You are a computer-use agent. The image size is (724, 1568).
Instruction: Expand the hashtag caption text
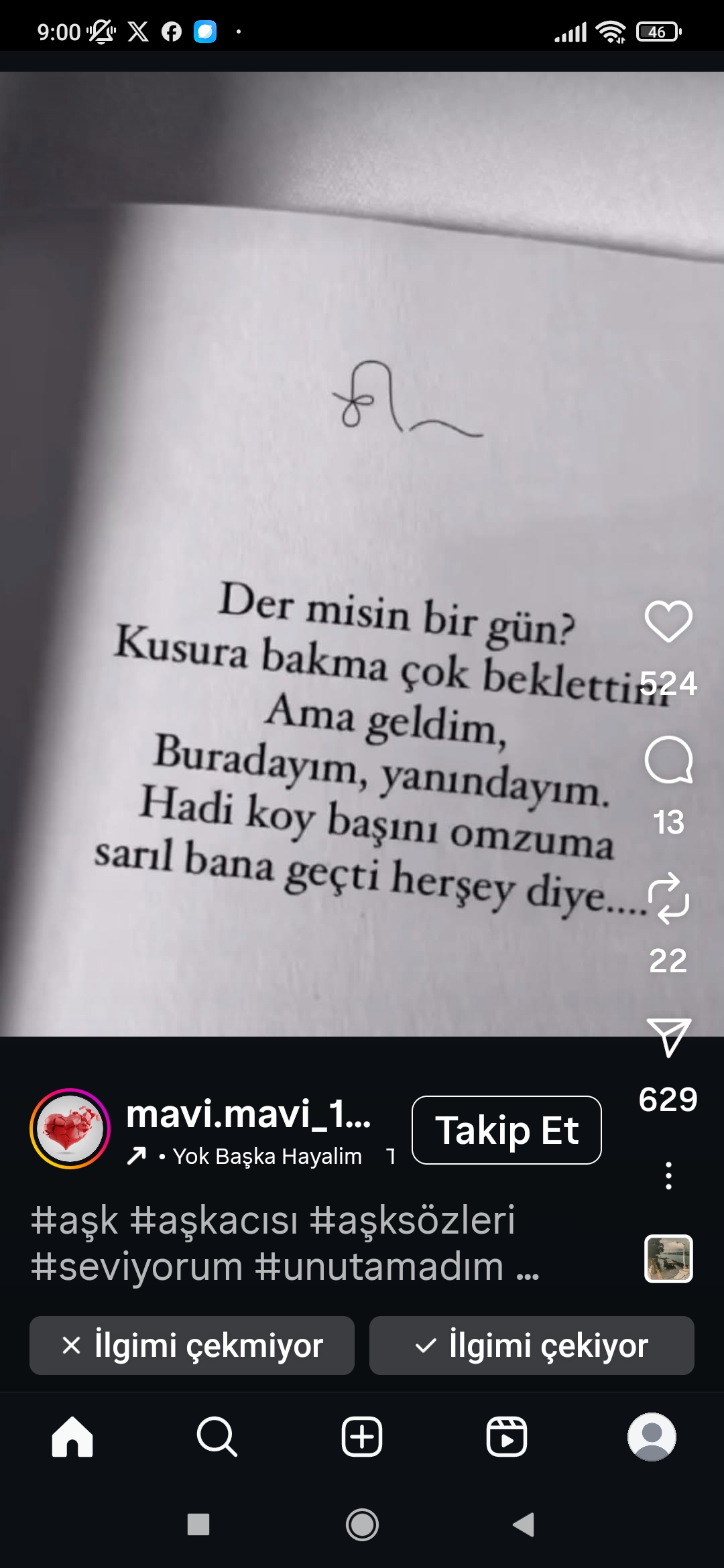point(285,1243)
